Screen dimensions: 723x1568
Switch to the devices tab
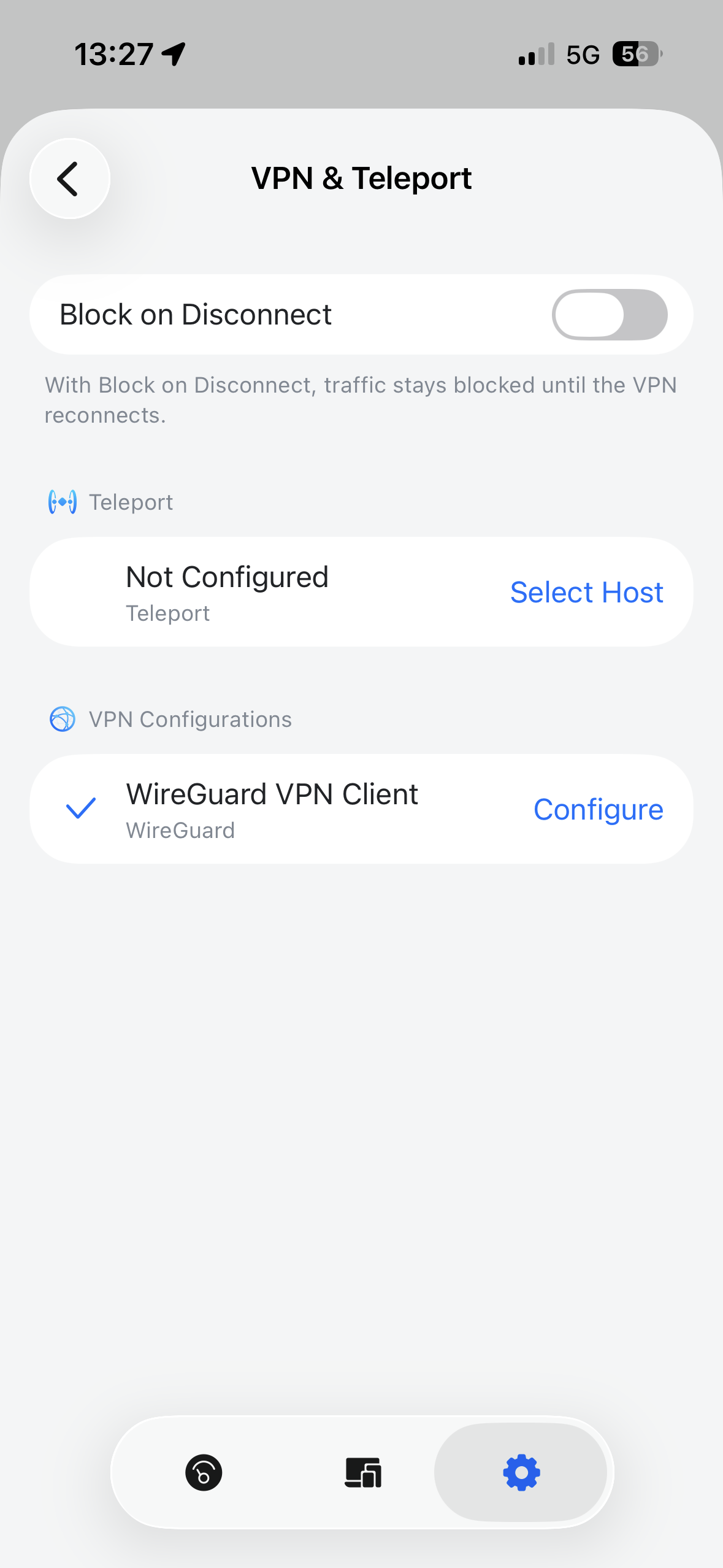(362, 1472)
